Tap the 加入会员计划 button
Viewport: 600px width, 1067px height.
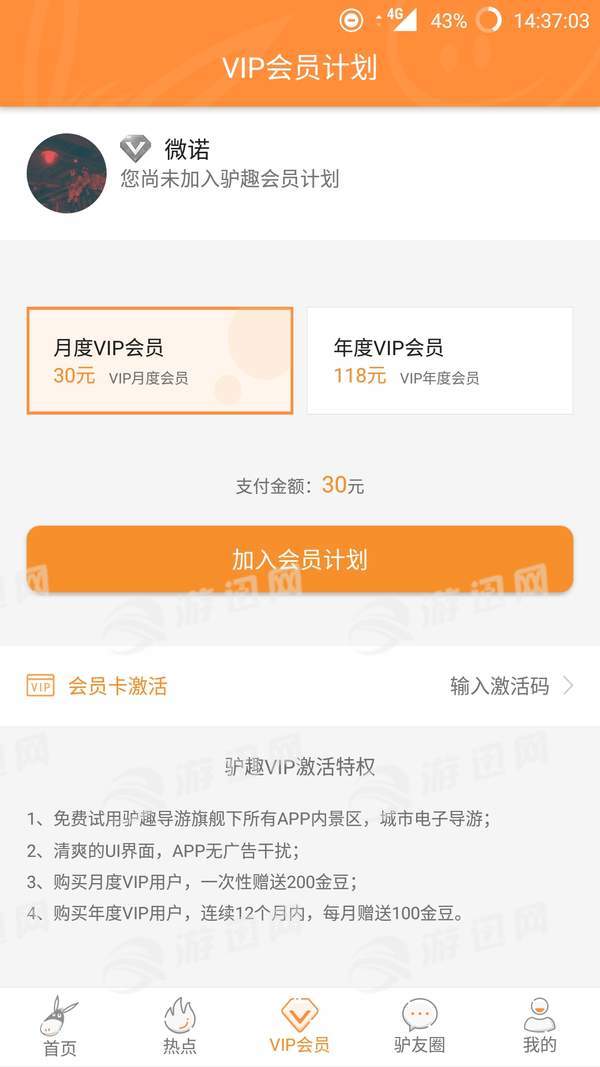(300, 559)
